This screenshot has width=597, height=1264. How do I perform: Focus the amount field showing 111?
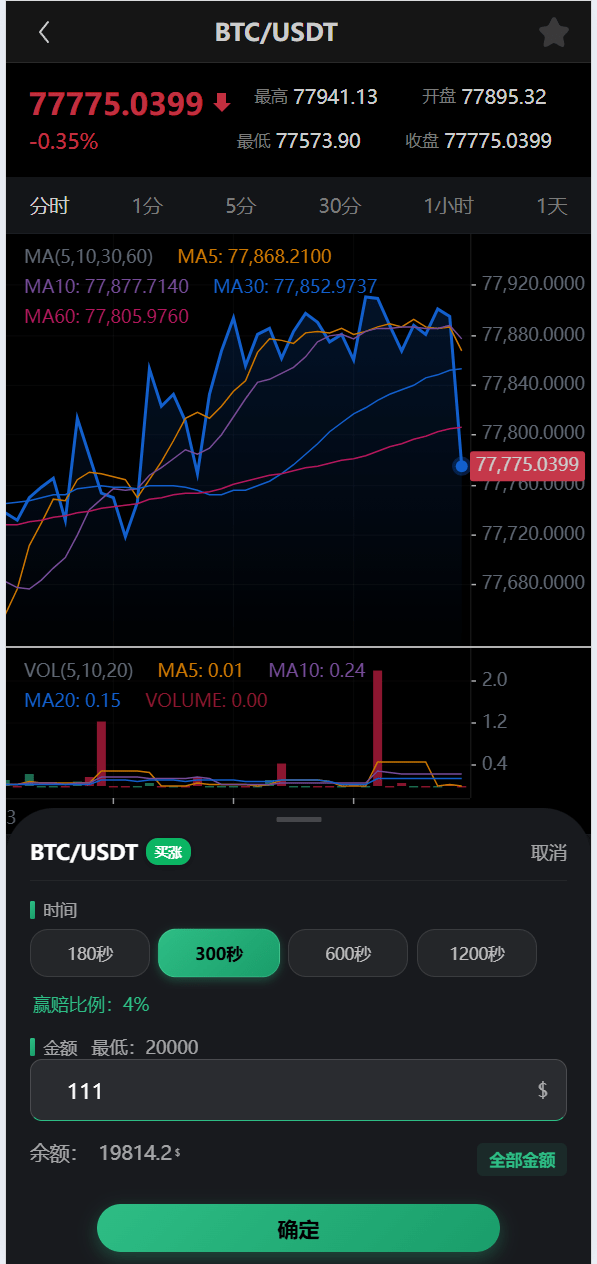[x=299, y=1090]
